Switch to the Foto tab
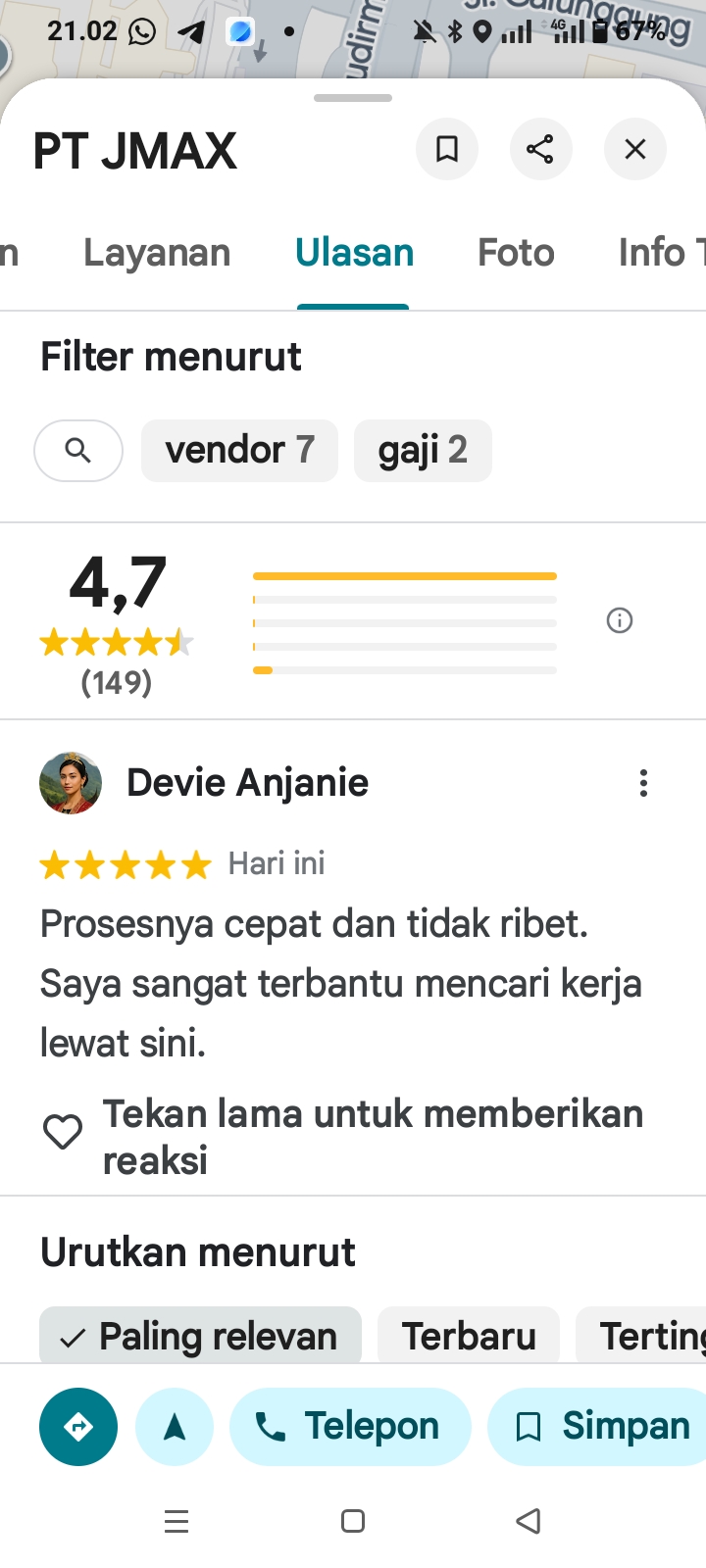The height and width of the screenshot is (1568, 706). (516, 253)
